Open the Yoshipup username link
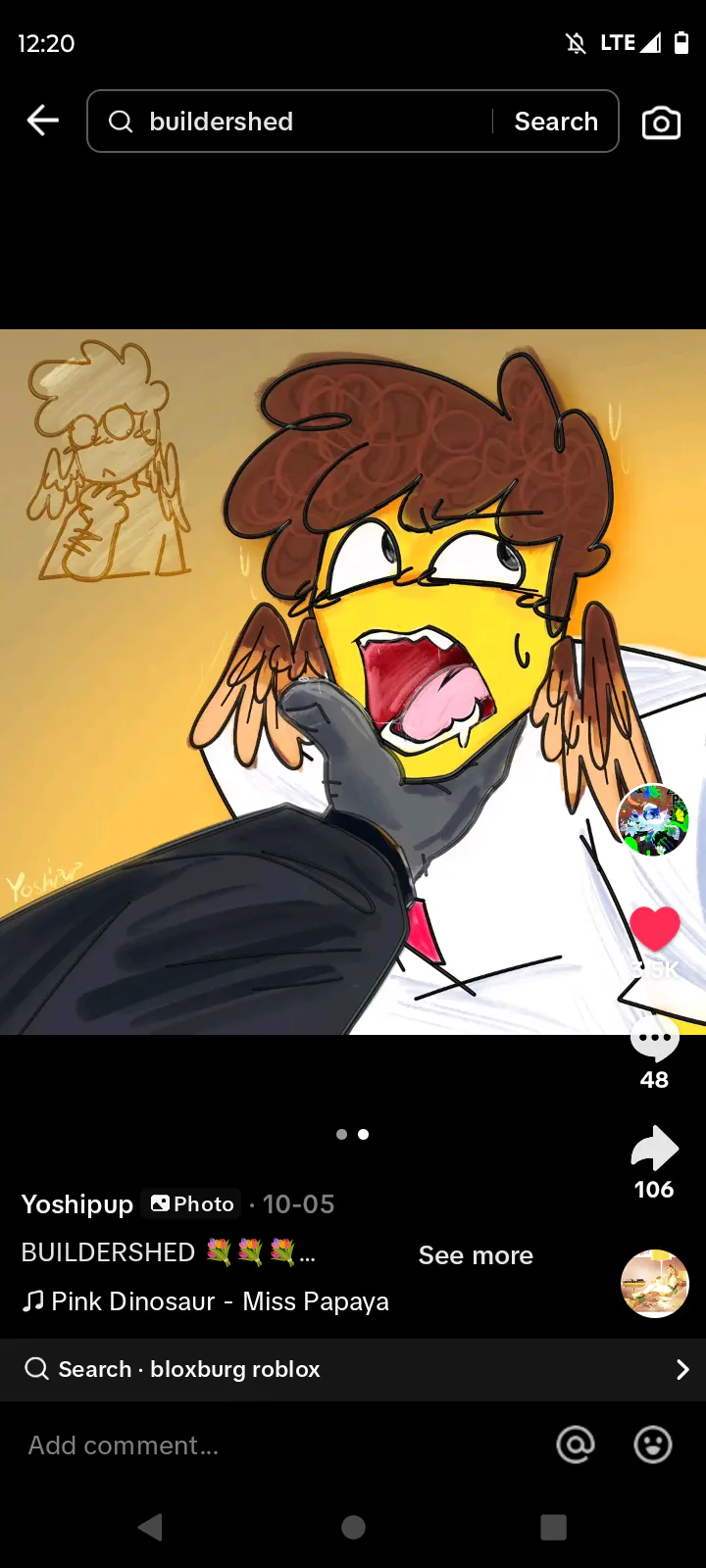 point(77,1204)
